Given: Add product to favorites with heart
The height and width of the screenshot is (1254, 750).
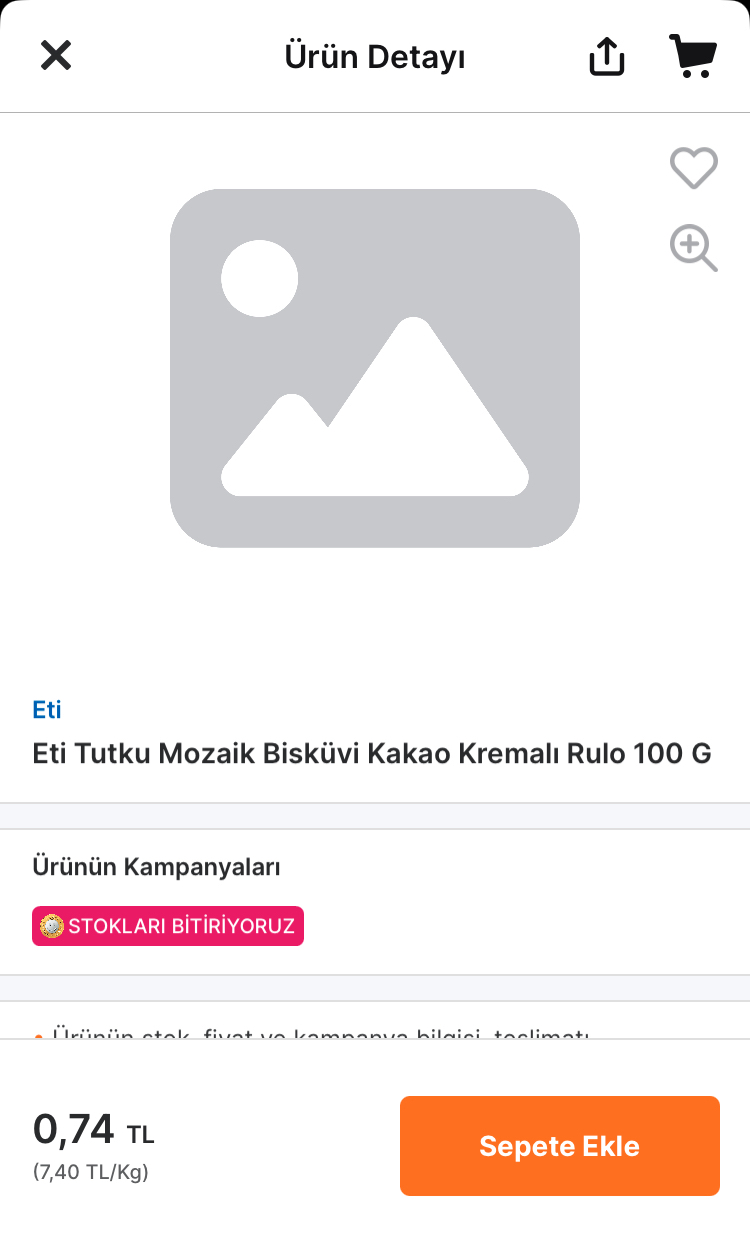Looking at the screenshot, I should pyautogui.click(x=694, y=167).
